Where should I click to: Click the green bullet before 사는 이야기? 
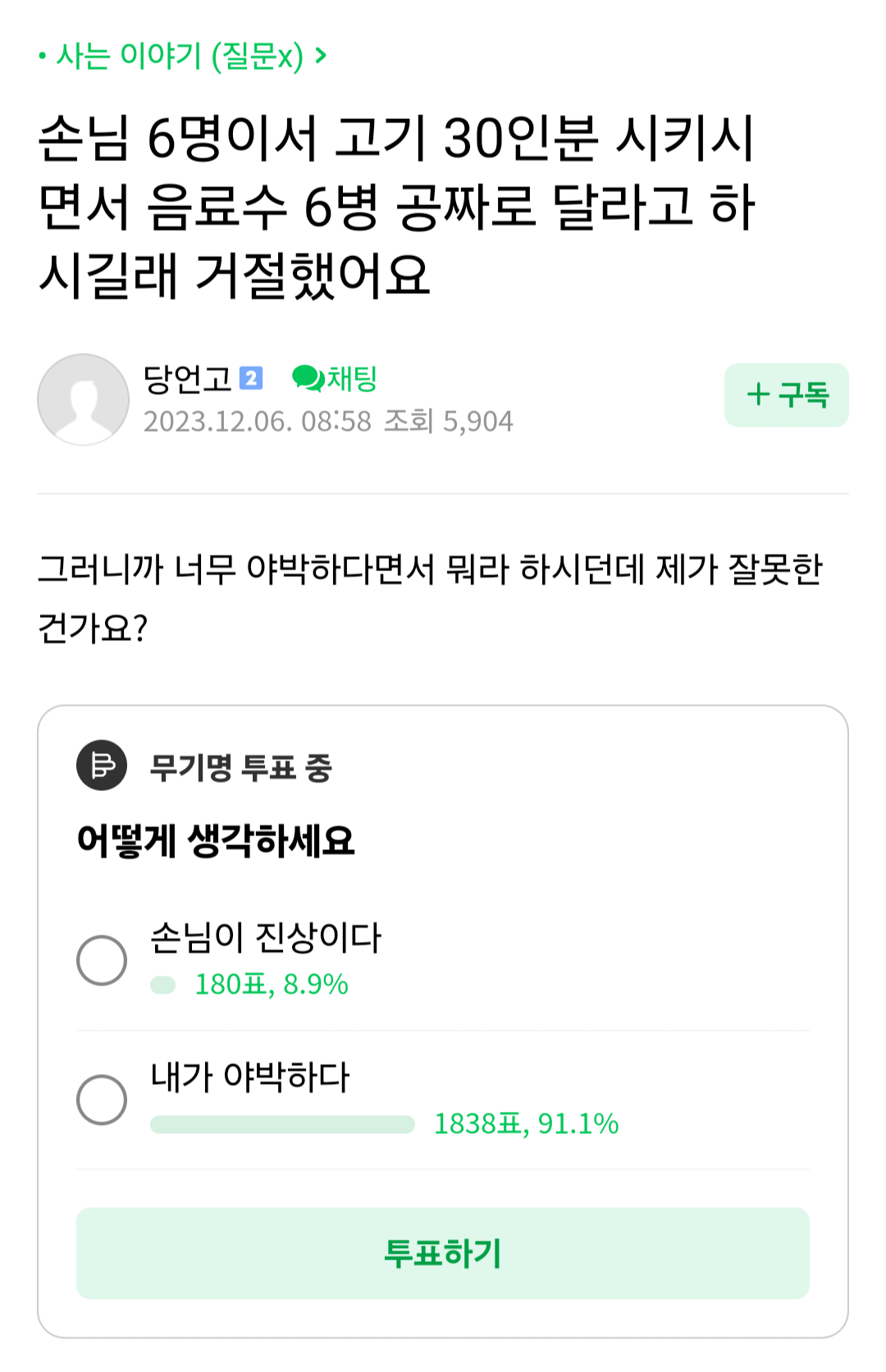pyautogui.click(x=42, y=56)
